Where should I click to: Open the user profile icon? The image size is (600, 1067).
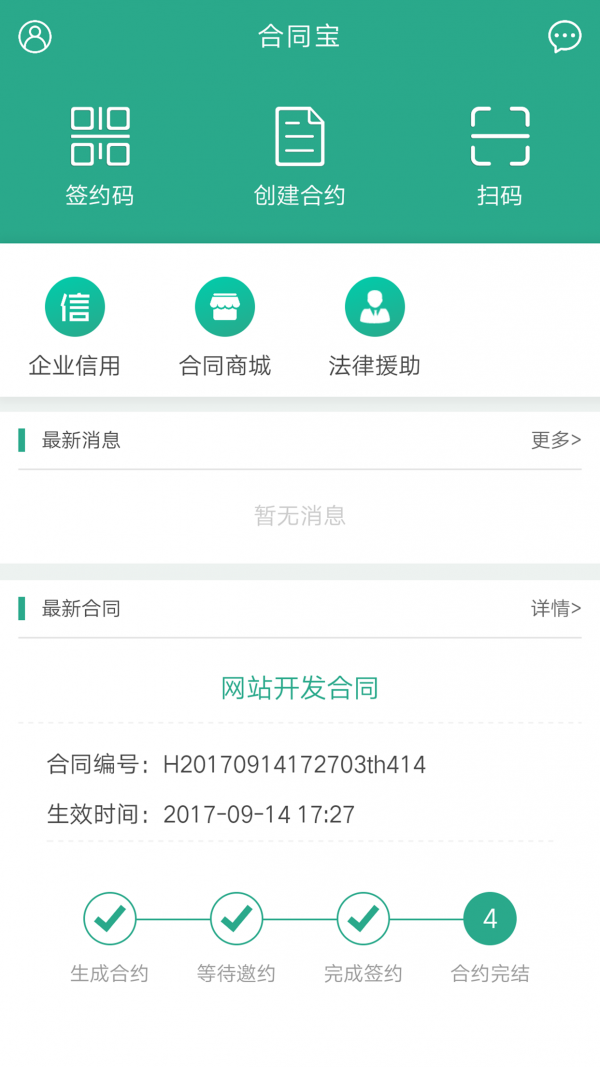coord(35,37)
